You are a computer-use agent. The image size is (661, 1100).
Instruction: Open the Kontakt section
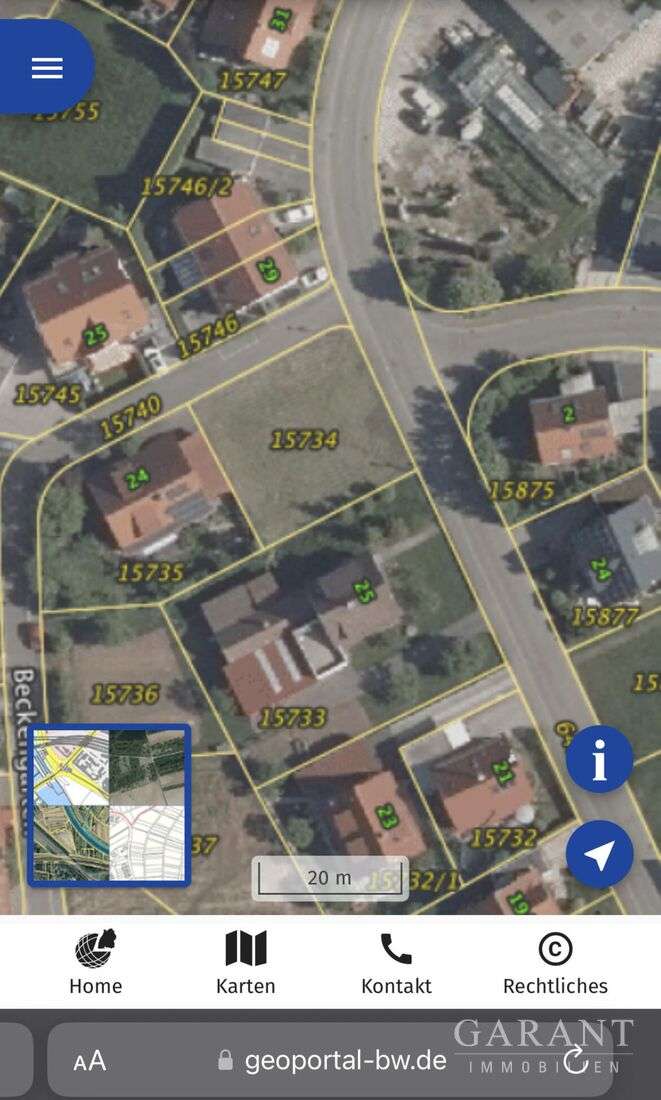[396, 963]
